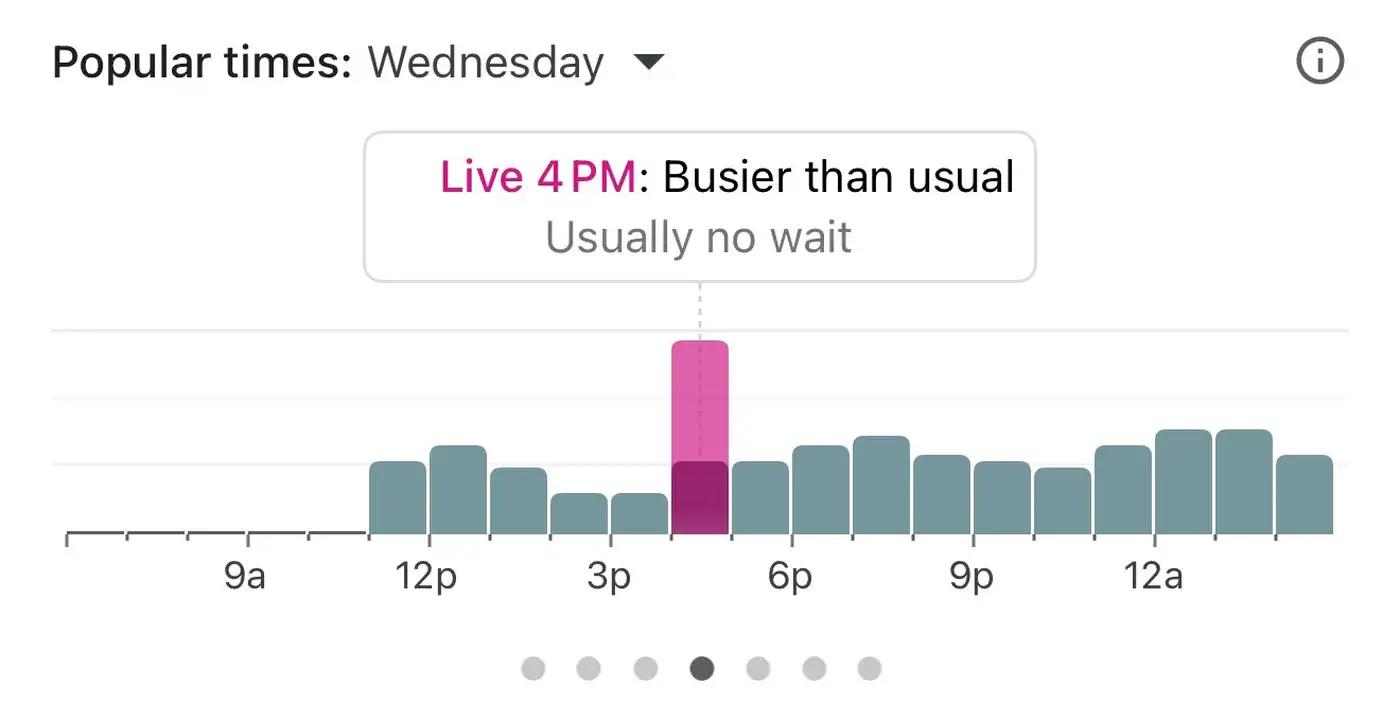Select the live 4 PM bar
1400x722 pixels.
[x=700, y=440]
